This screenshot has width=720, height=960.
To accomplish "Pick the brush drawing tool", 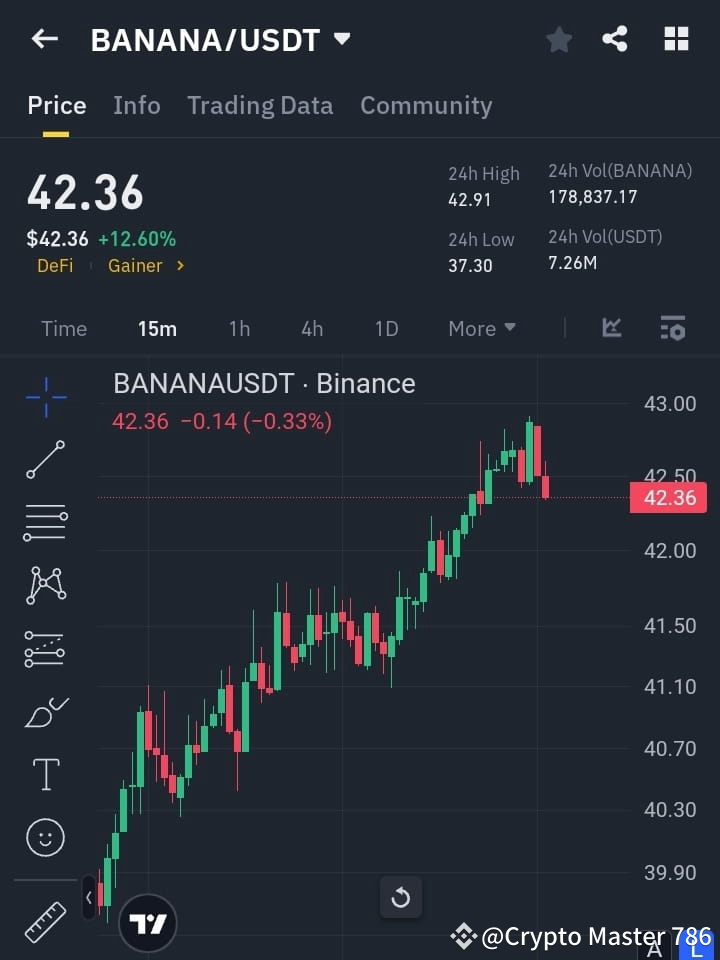I will click(x=45, y=711).
